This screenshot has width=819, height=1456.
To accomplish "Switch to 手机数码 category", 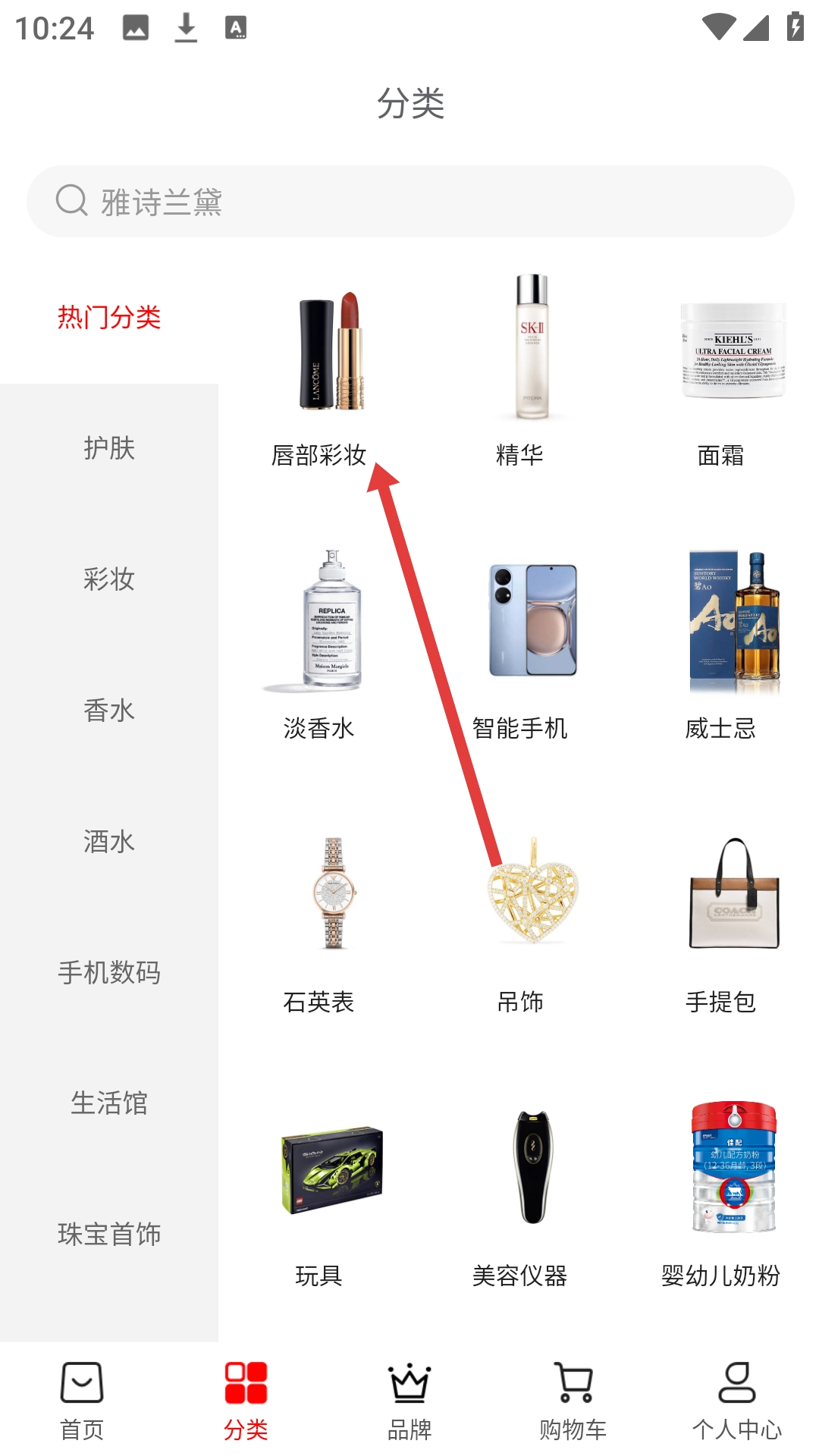I will pyautogui.click(x=109, y=972).
